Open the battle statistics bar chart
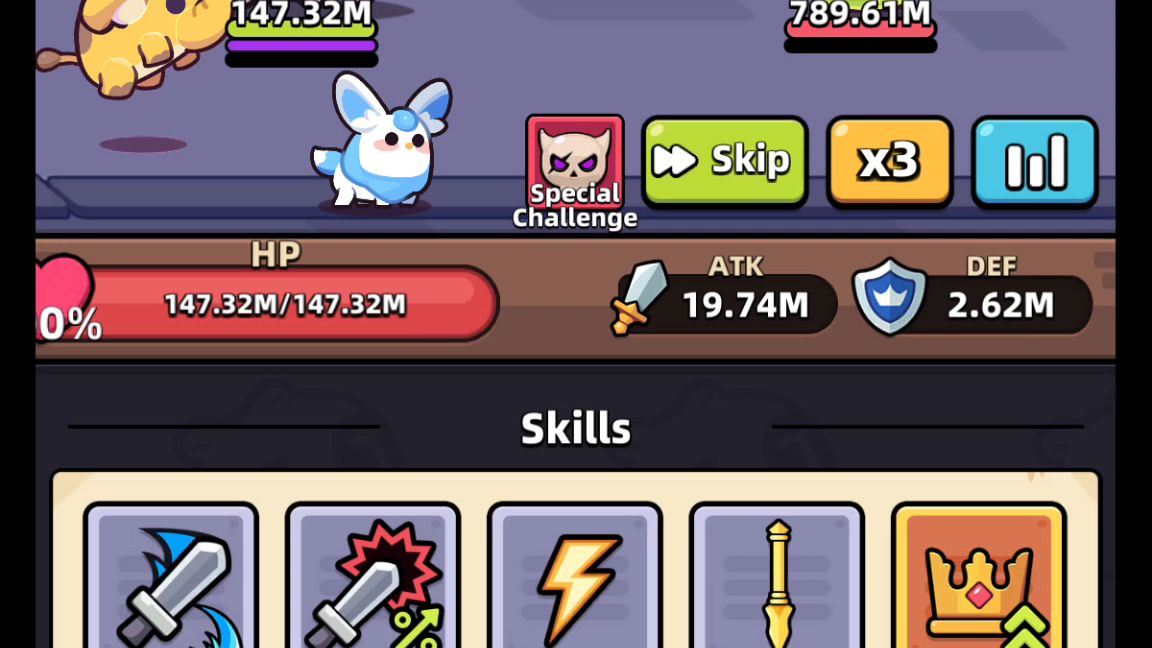 [1034, 161]
